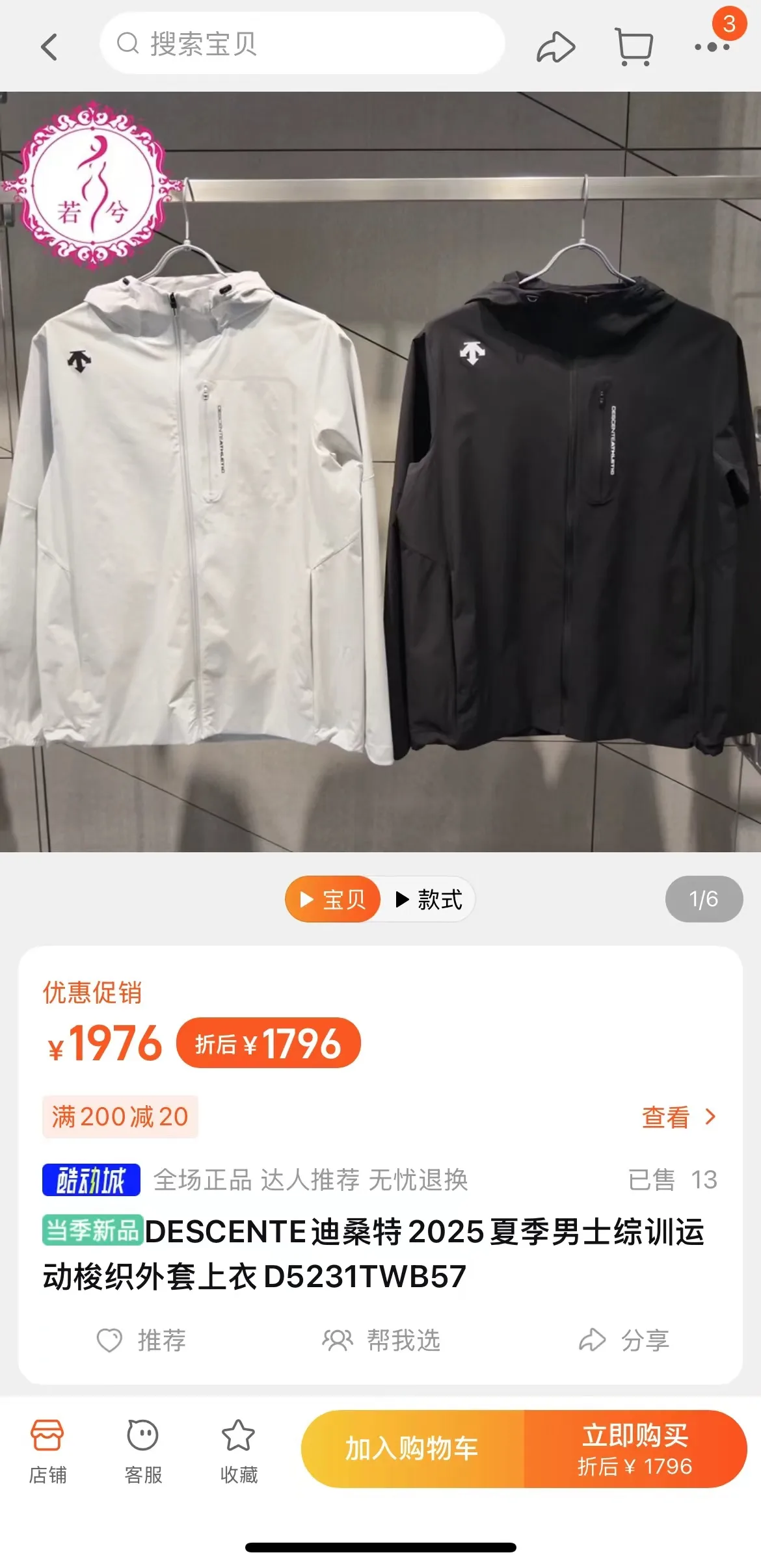761x1568 pixels.
Task: Open the shopping cart
Action: (x=634, y=47)
